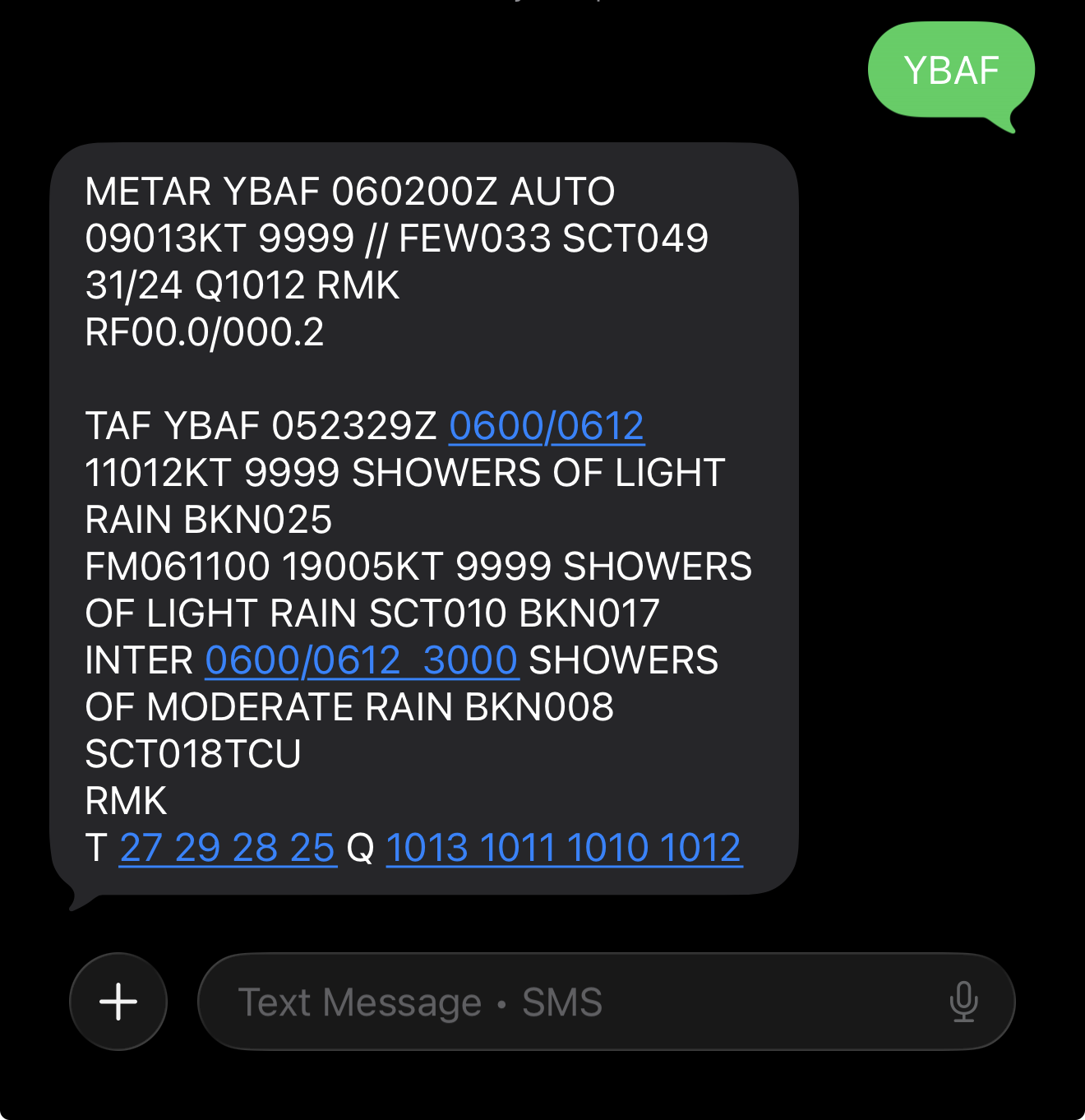Focus the Text Message SMS field
Screen dimensions: 1085x1120
coord(575,1002)
